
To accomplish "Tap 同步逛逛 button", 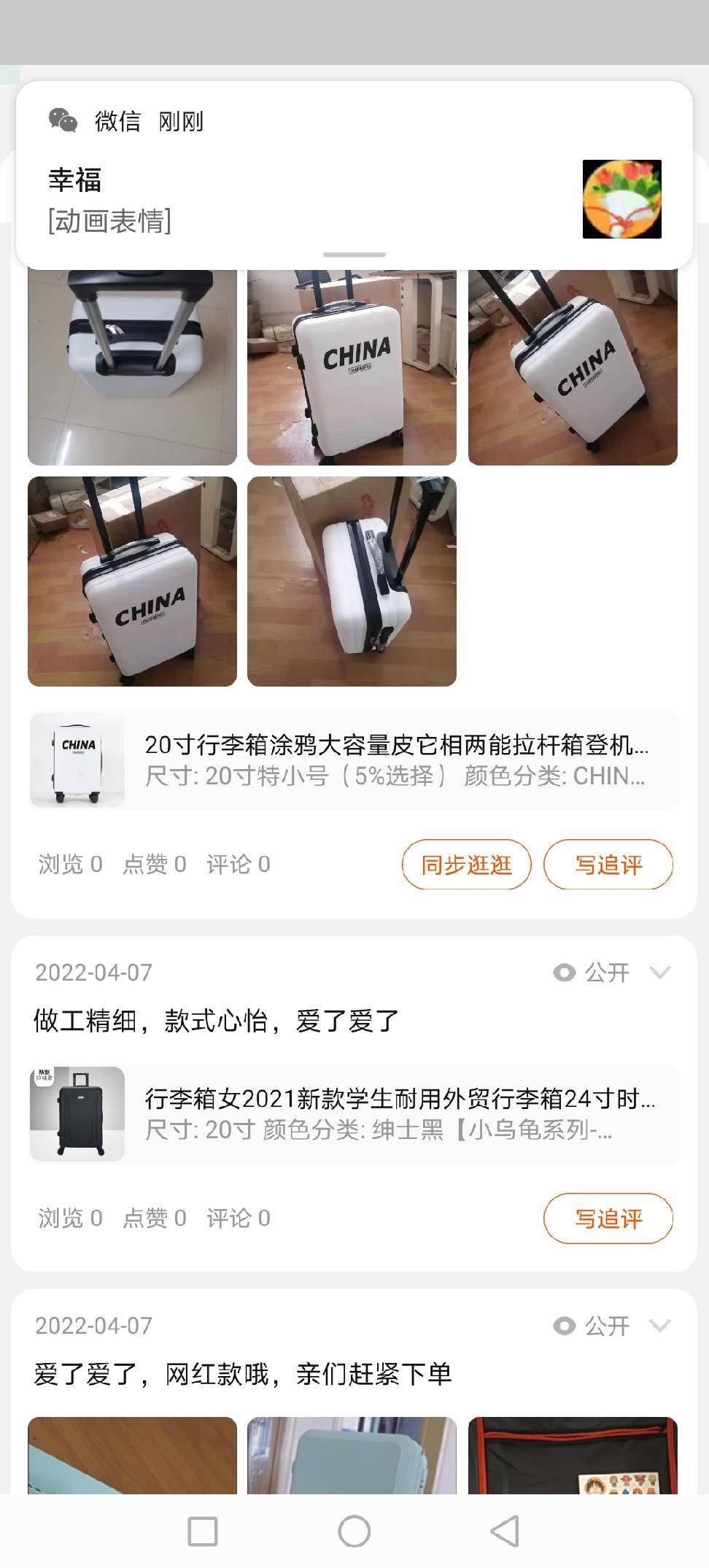I will pyautogui.click(x=466, y=865).
